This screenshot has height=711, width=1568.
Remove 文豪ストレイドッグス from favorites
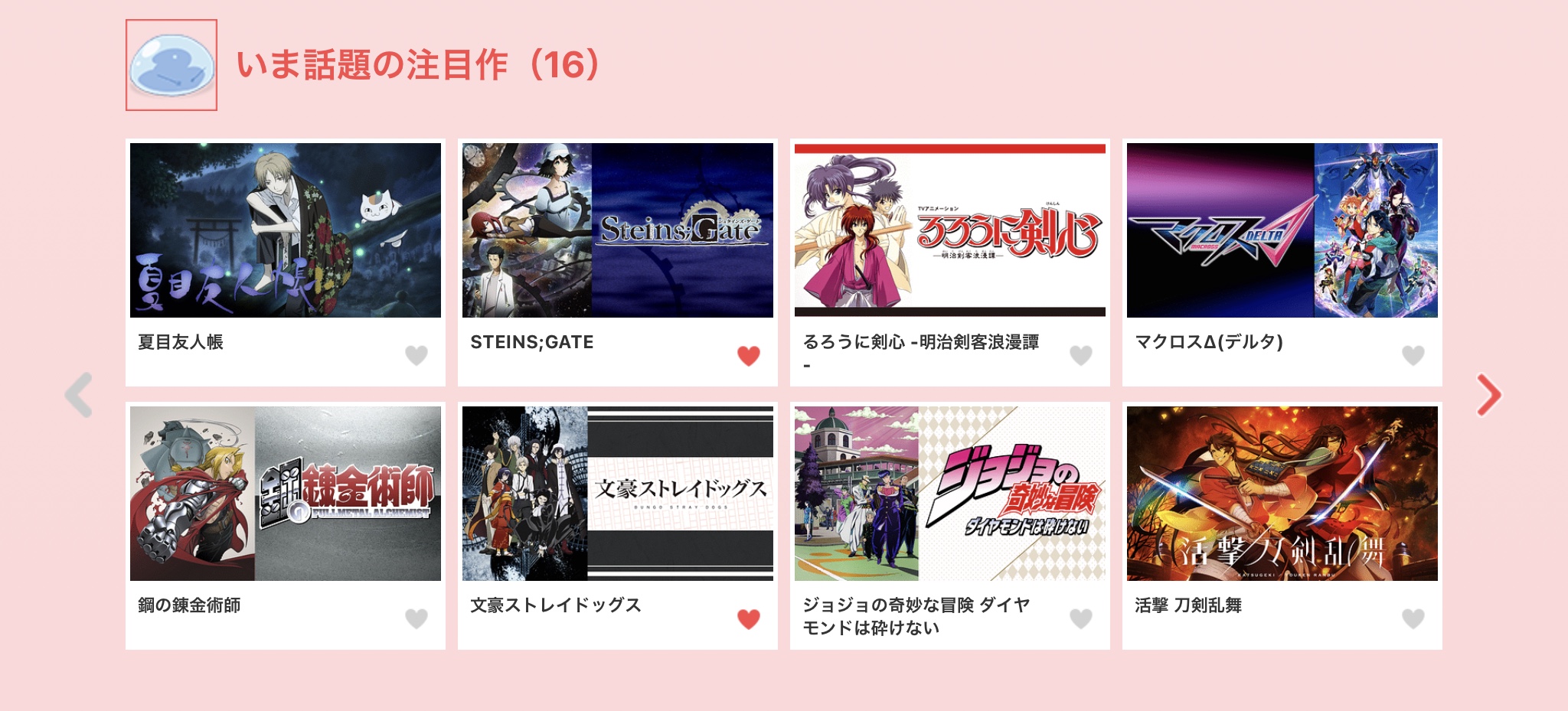(x=749, y=618)
